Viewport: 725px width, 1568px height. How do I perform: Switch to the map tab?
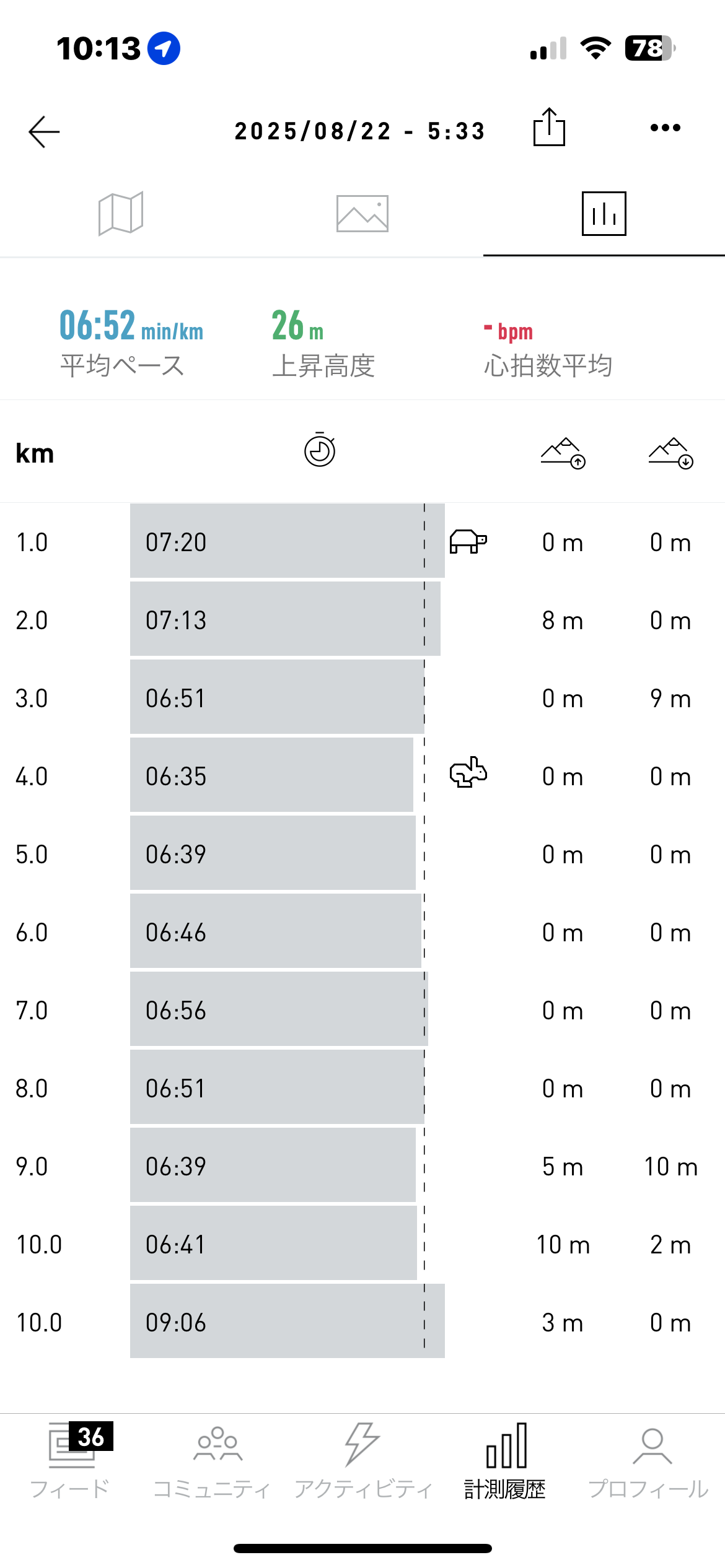tap(121, 214)
